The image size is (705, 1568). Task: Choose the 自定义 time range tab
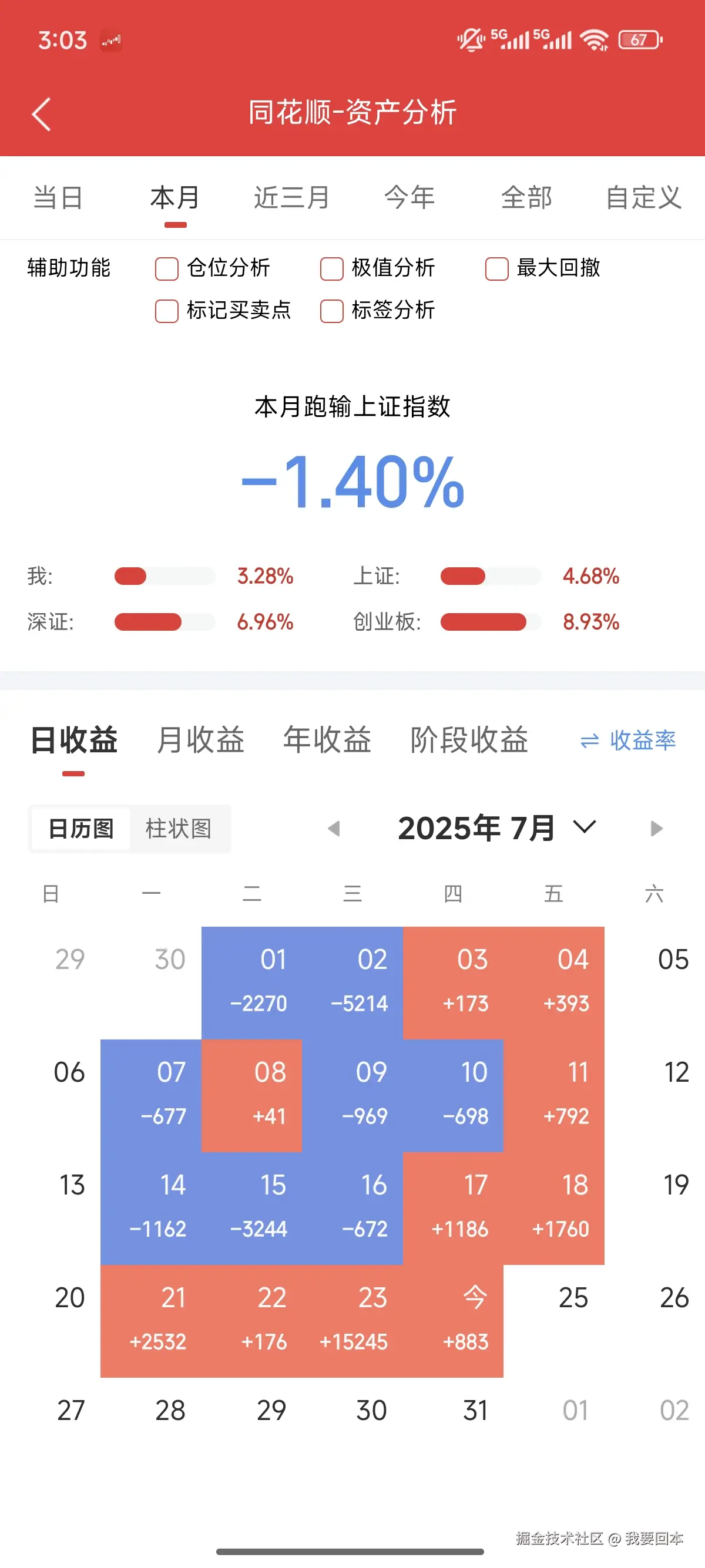point(643,198)
